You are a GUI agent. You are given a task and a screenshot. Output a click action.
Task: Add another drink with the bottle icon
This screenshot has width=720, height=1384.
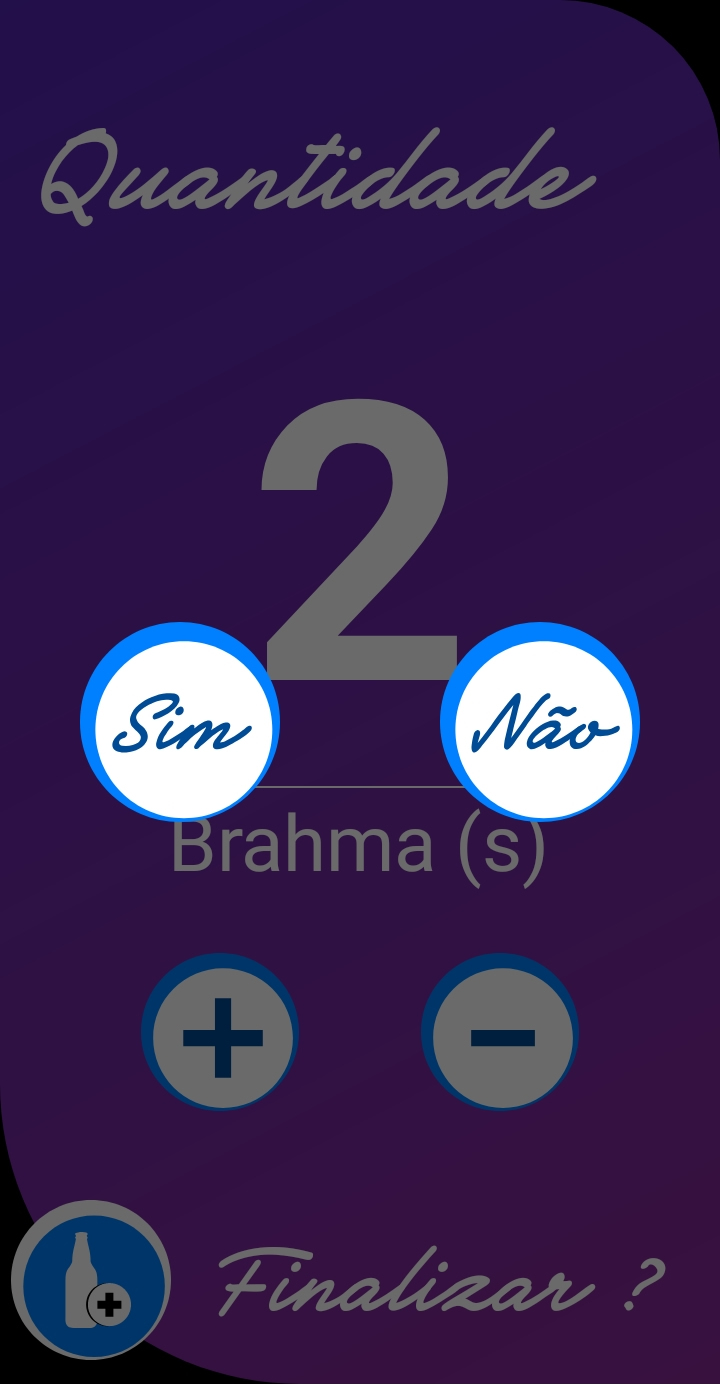pos(91,1280)
